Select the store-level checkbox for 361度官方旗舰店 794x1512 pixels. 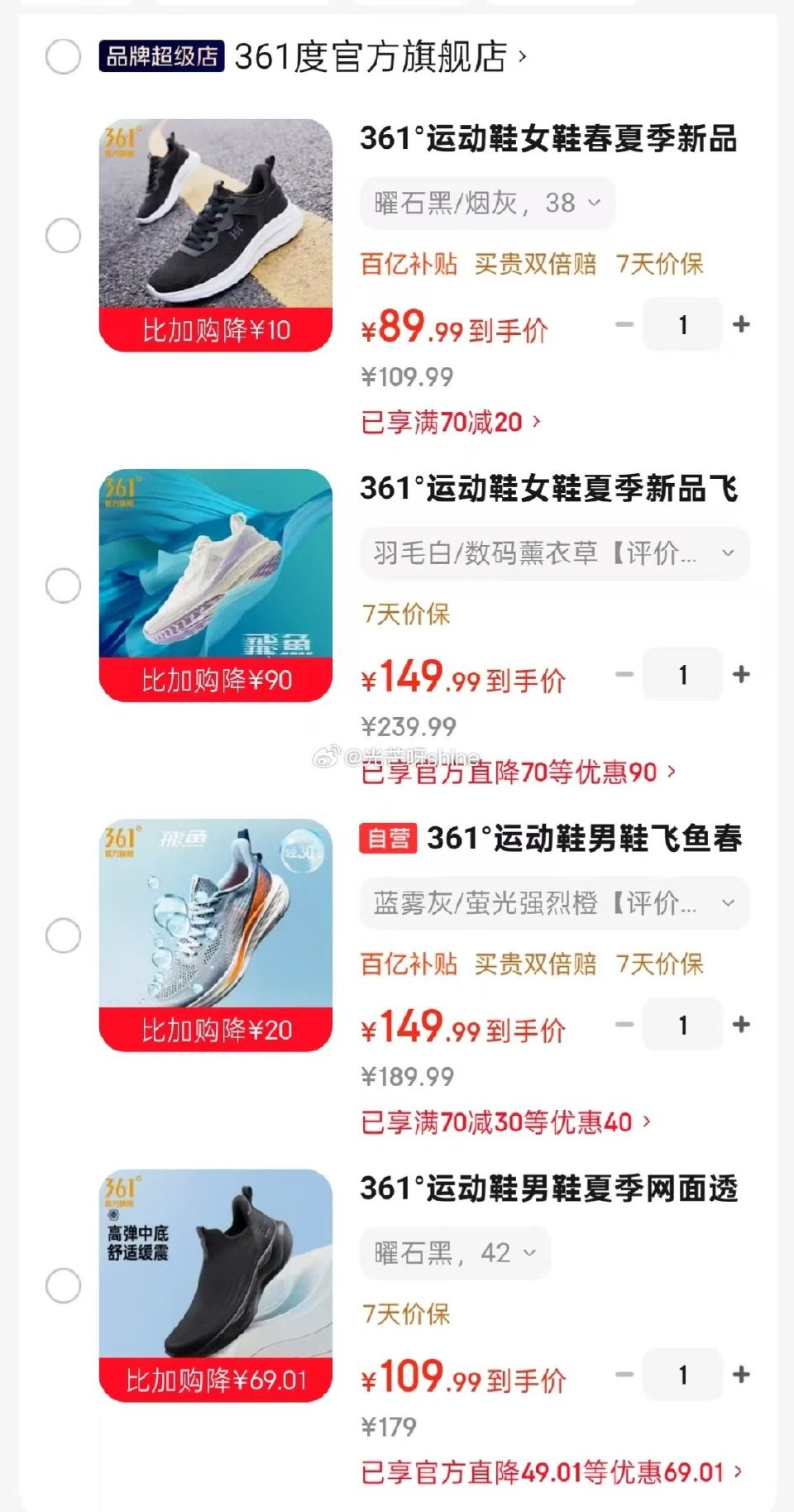point(62,56)
